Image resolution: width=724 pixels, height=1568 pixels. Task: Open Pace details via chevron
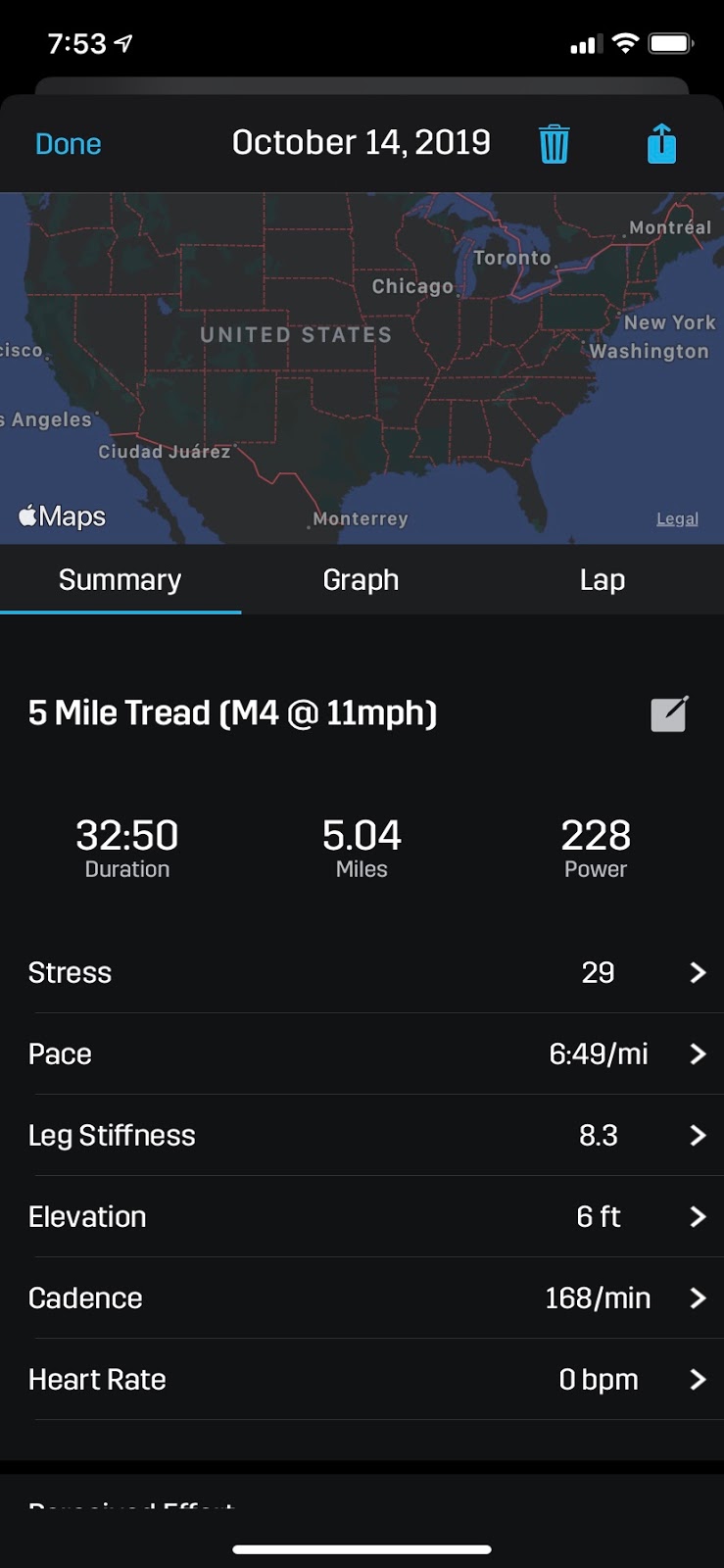click(699, 1053)
